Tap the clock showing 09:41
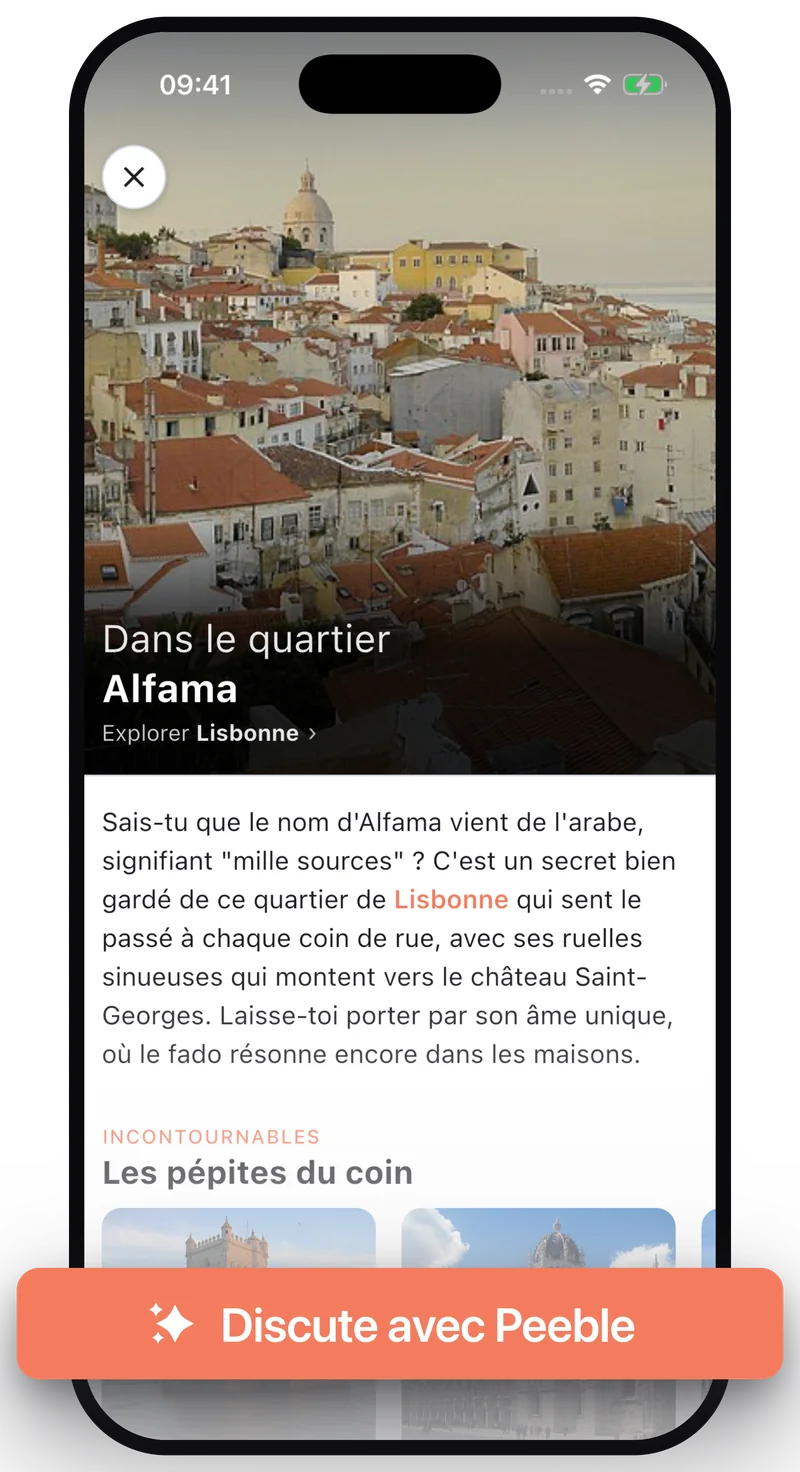Screen dimensions: 800x1472 (x=196, y=86)
